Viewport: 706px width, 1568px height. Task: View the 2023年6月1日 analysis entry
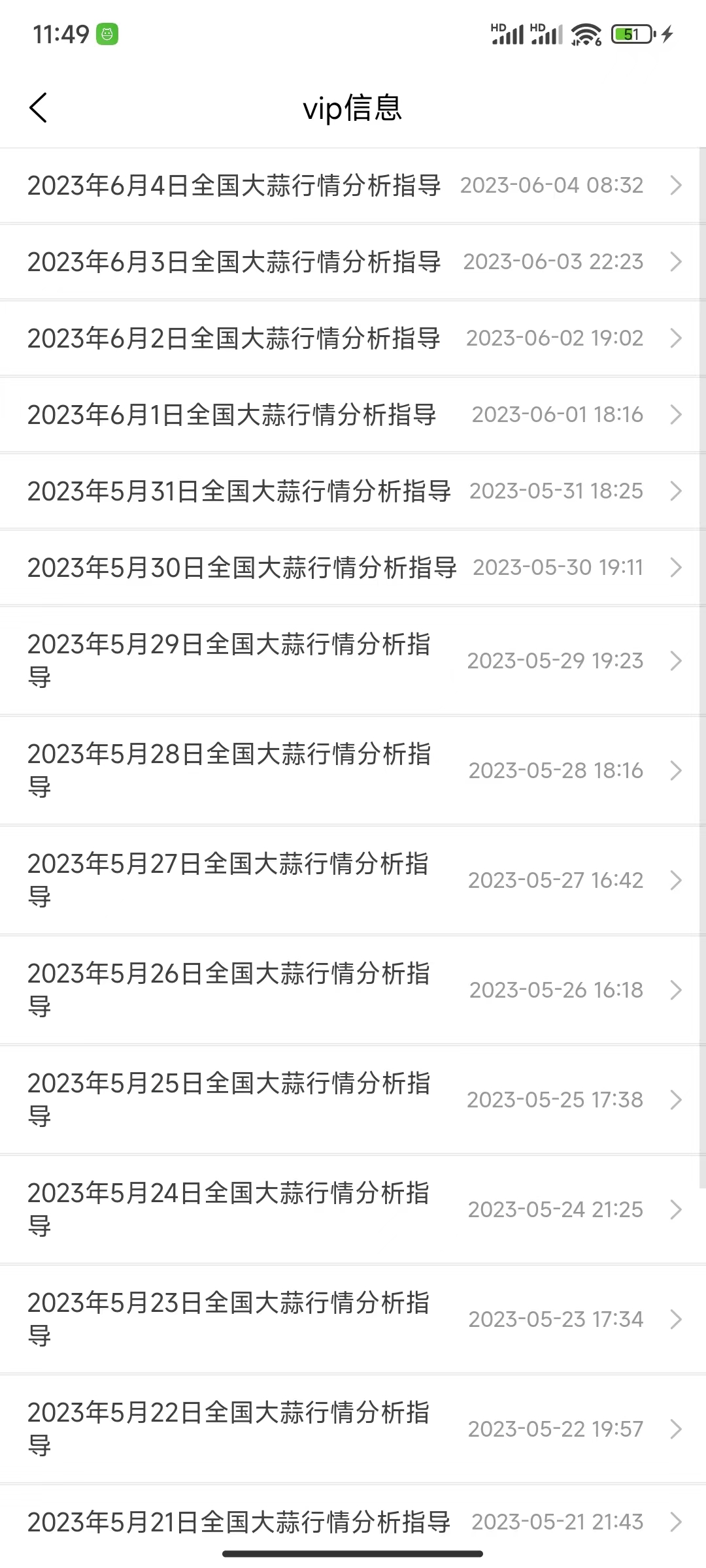353,415
